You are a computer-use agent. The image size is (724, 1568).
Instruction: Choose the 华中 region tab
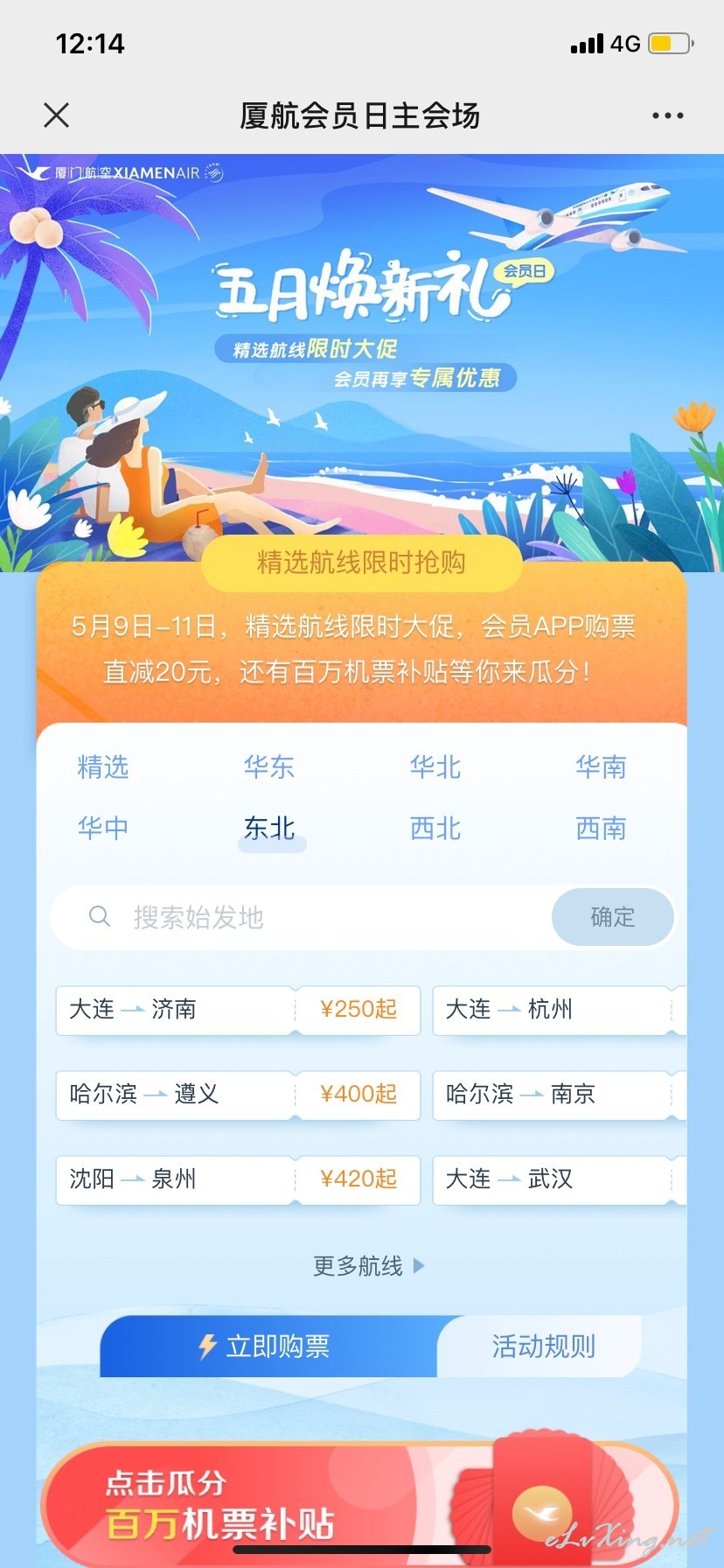click(103, 828)
